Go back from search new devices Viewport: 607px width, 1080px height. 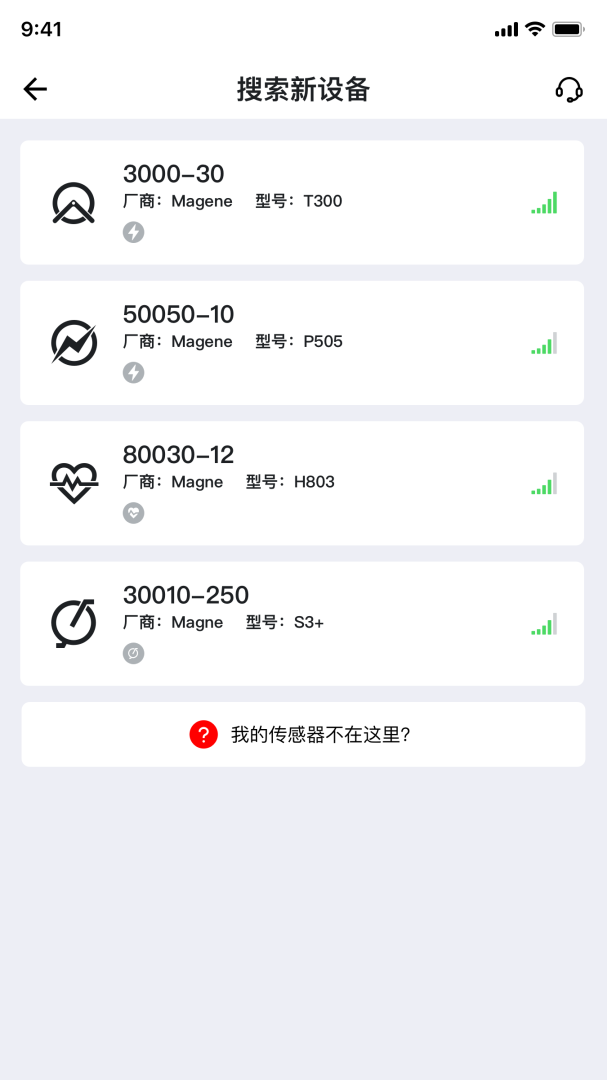coord(35,89)
